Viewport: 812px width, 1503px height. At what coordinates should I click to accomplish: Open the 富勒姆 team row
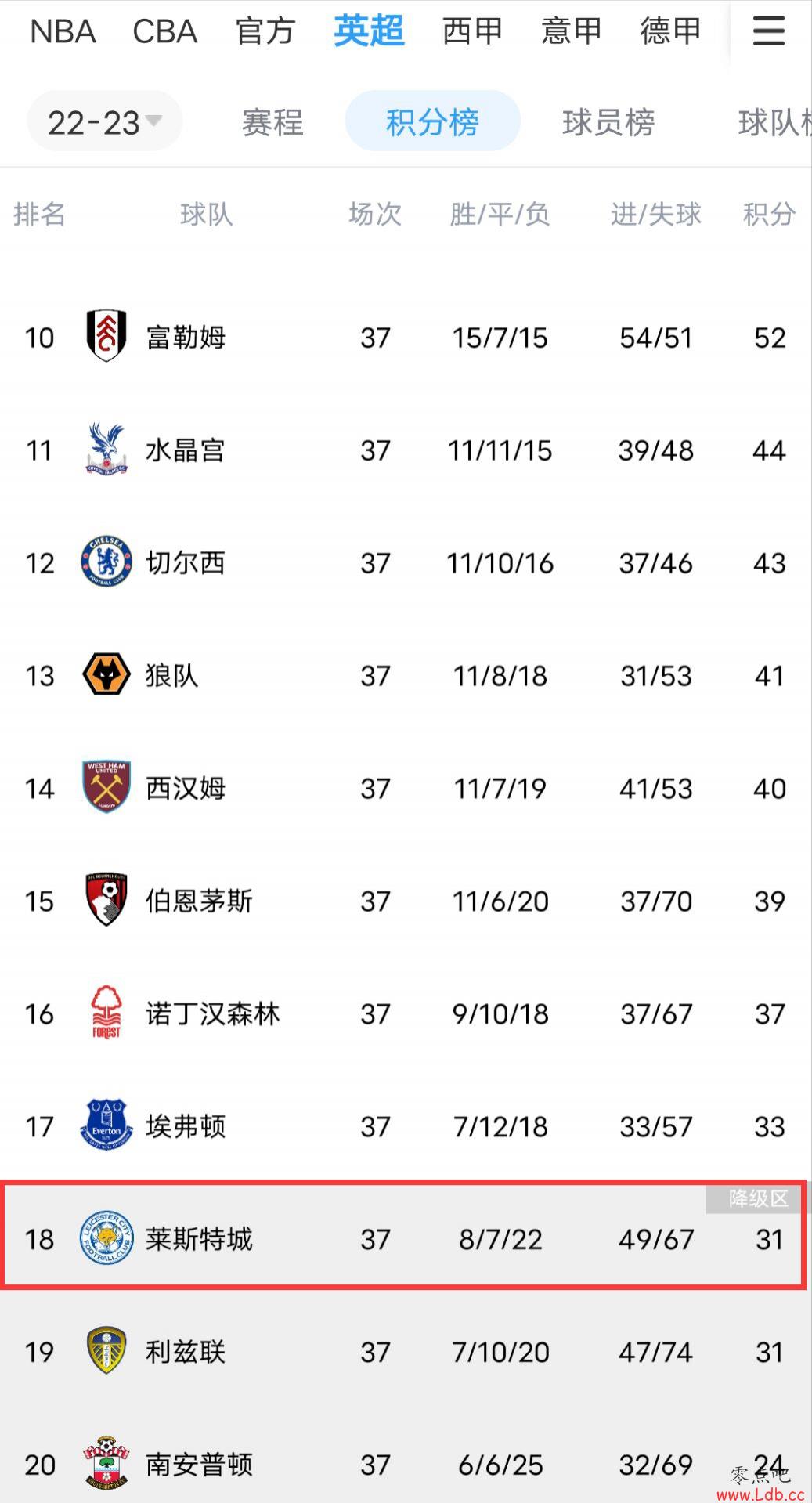[x=186, y=338]
